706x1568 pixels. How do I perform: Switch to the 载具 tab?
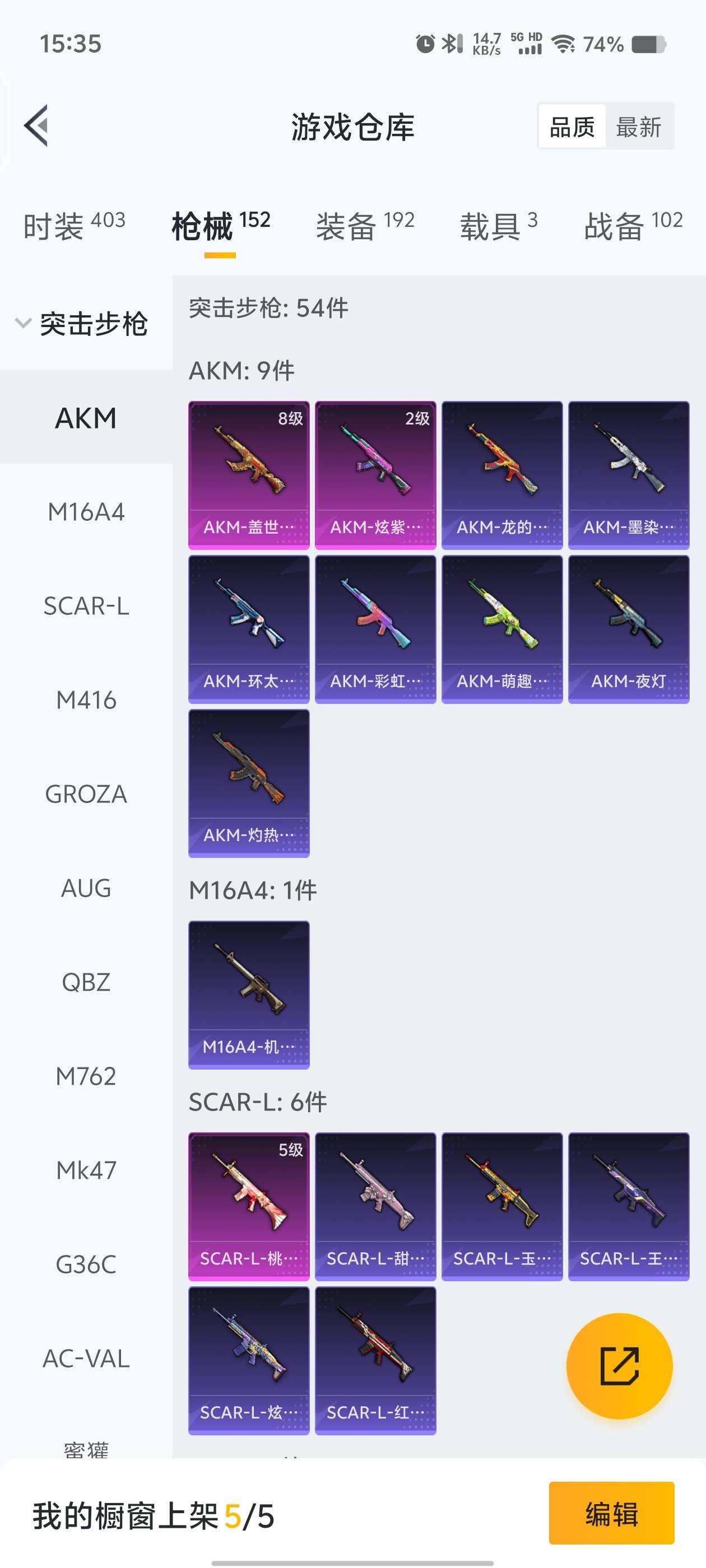tap(498, 226)
